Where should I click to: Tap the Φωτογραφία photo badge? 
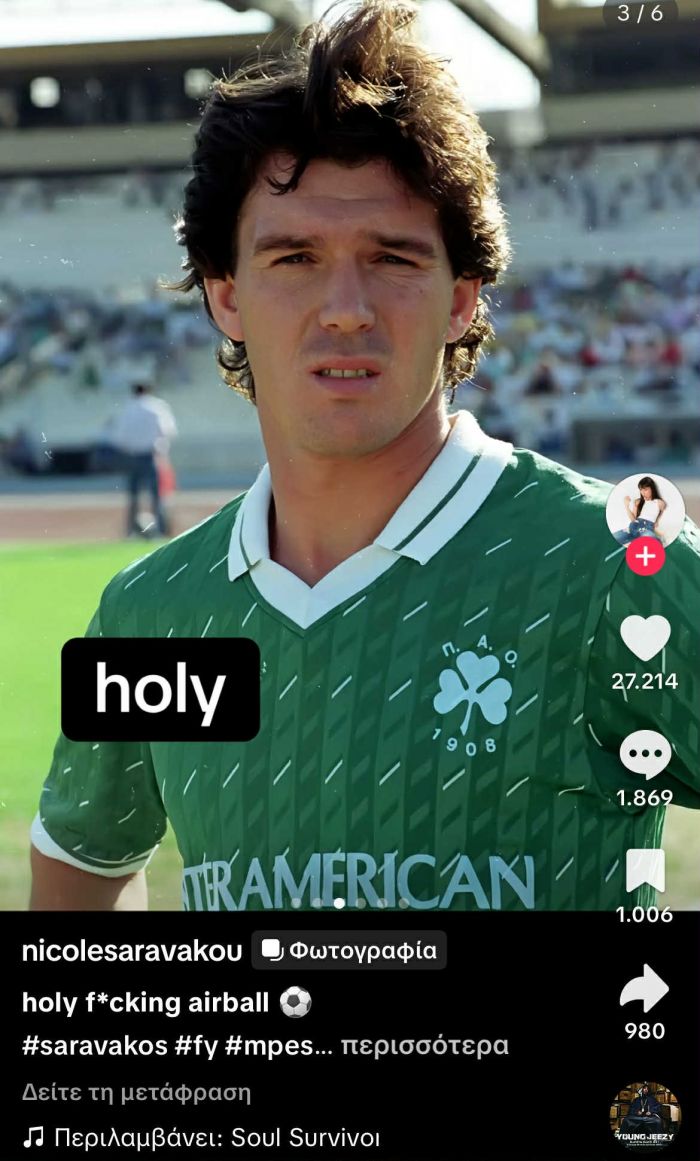[349, 951]
